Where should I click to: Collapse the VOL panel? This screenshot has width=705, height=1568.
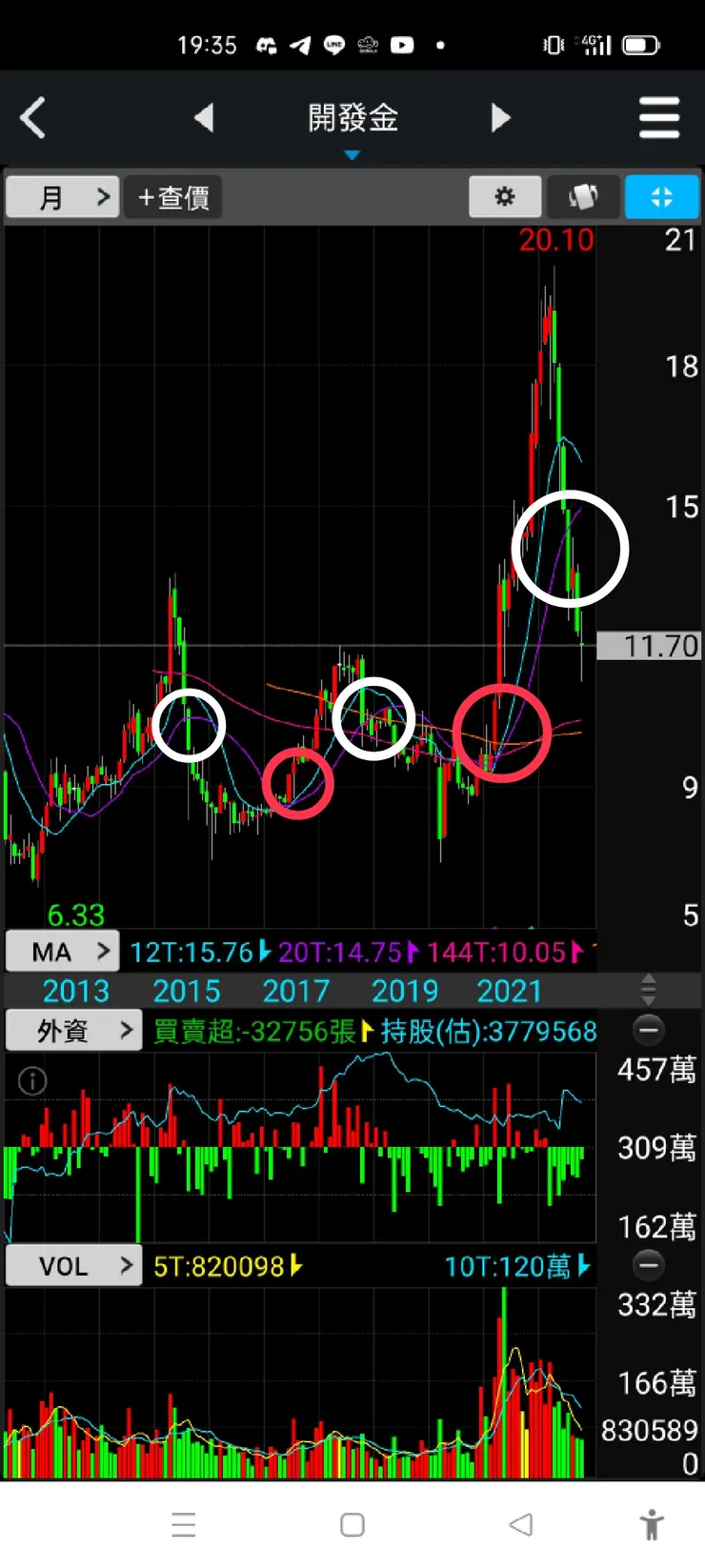649,1265
